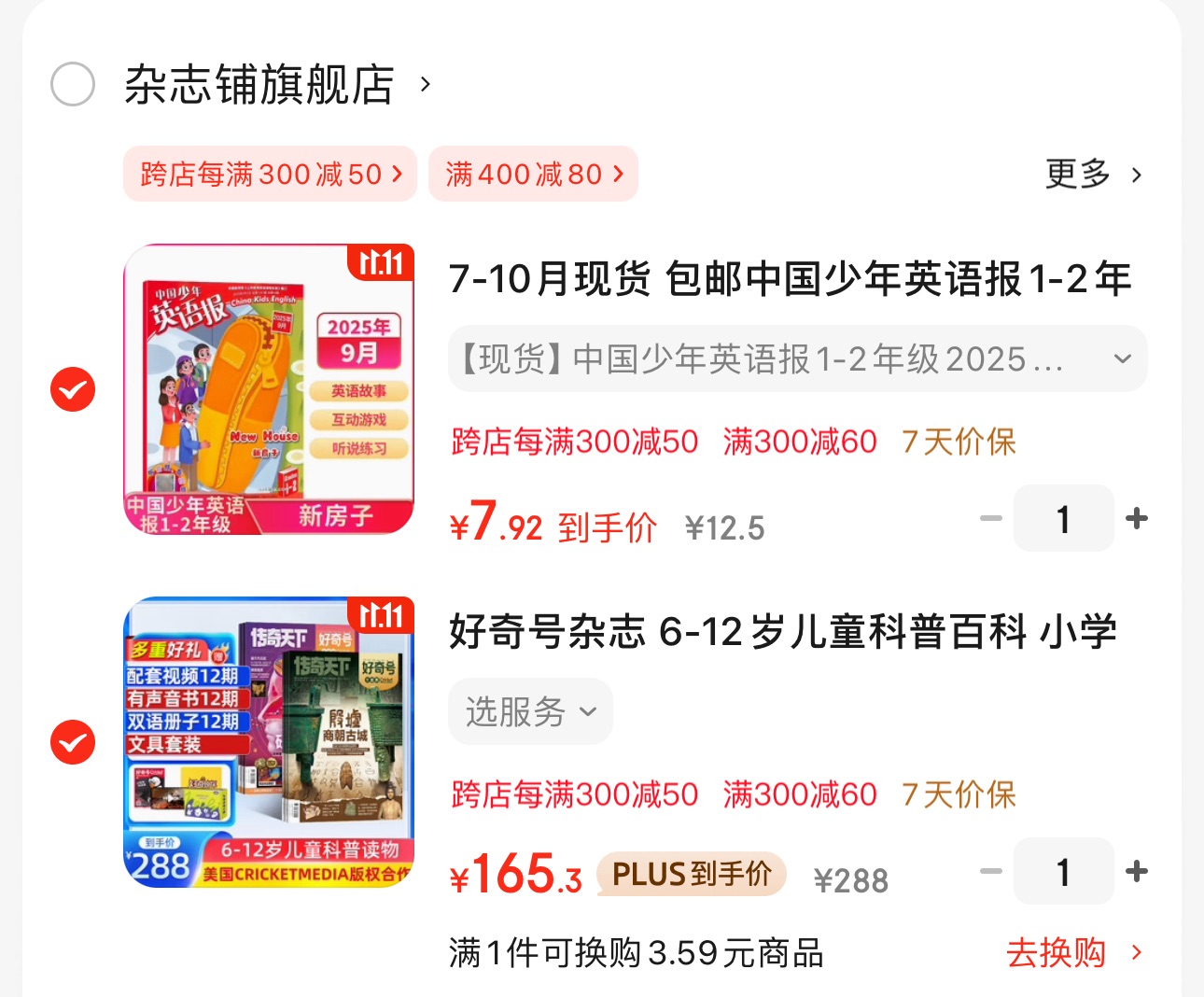Open the 7-10月现货 中国少年英语报 title
The height and width of the screenshot is (997, 1204).
[x=791, y=278]
